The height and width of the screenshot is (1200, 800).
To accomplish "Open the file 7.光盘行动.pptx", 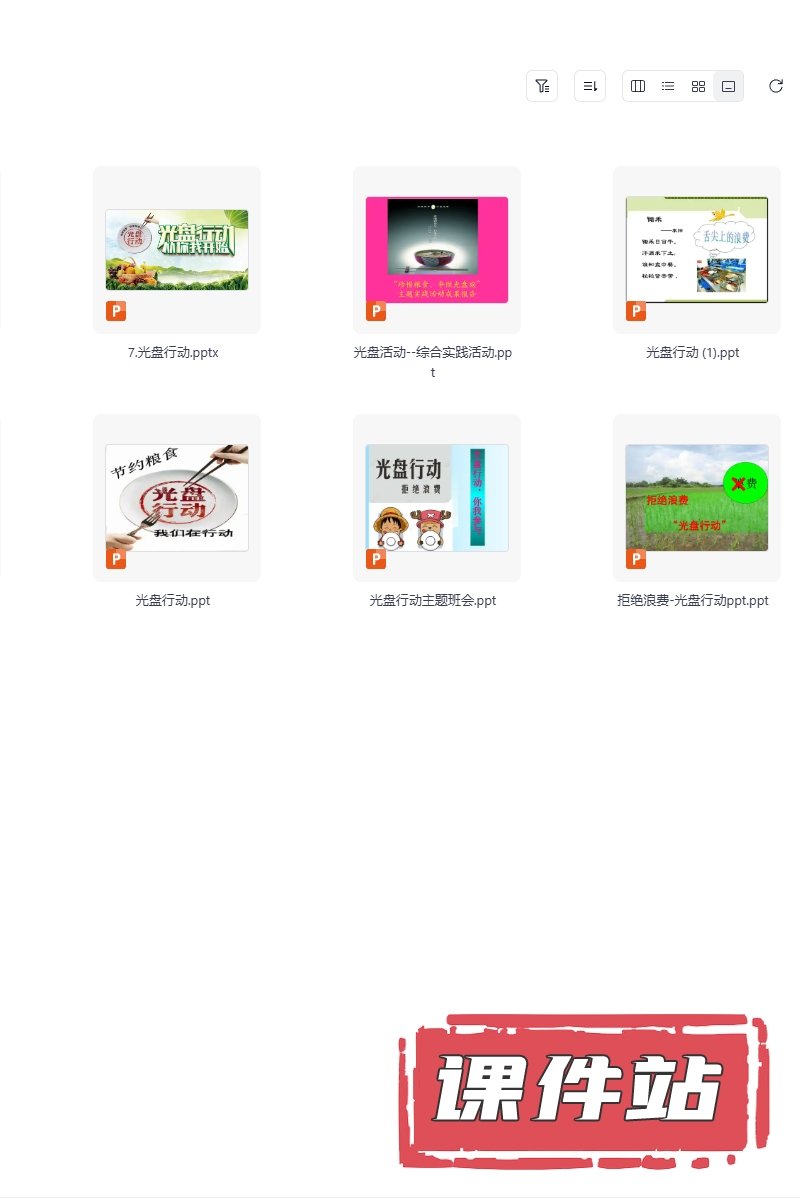I will point(177,250).
